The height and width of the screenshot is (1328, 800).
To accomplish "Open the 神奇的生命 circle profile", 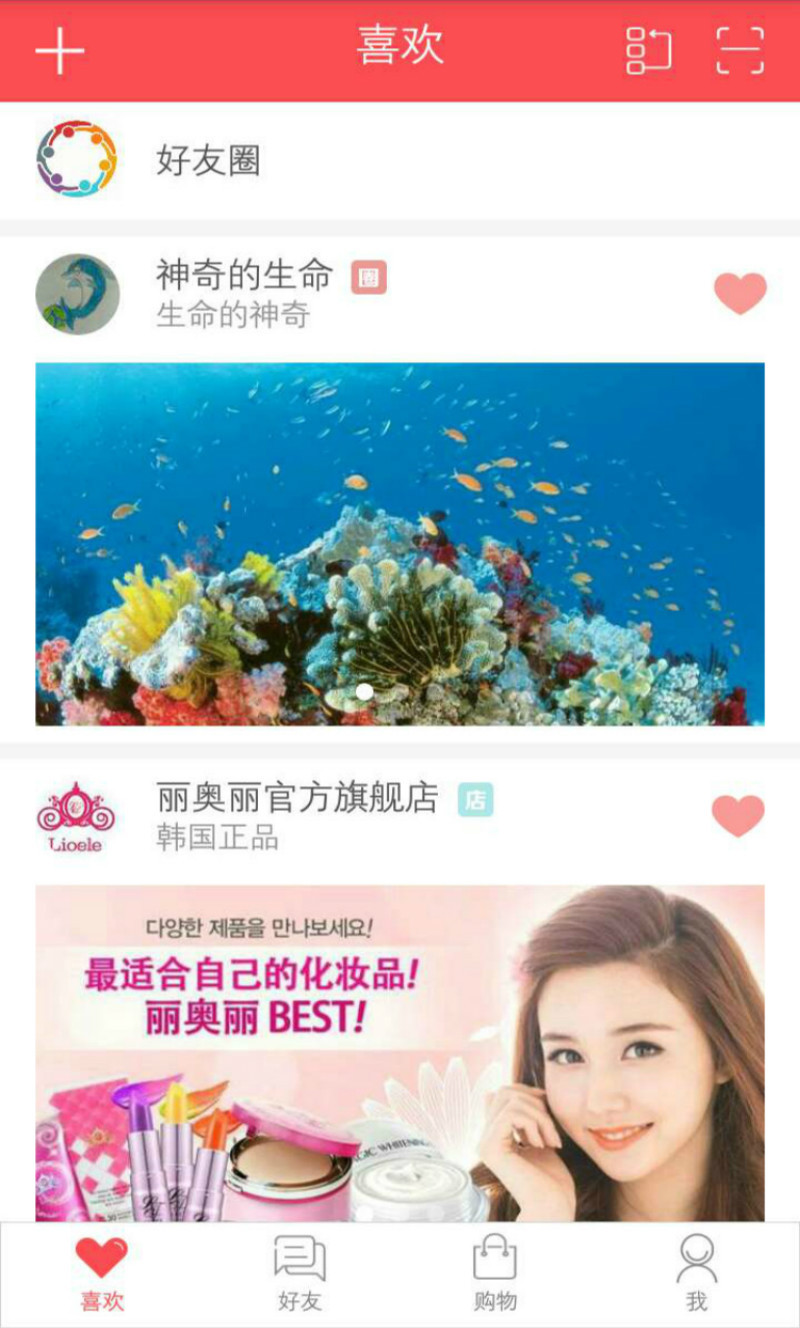I will (243, 275).
